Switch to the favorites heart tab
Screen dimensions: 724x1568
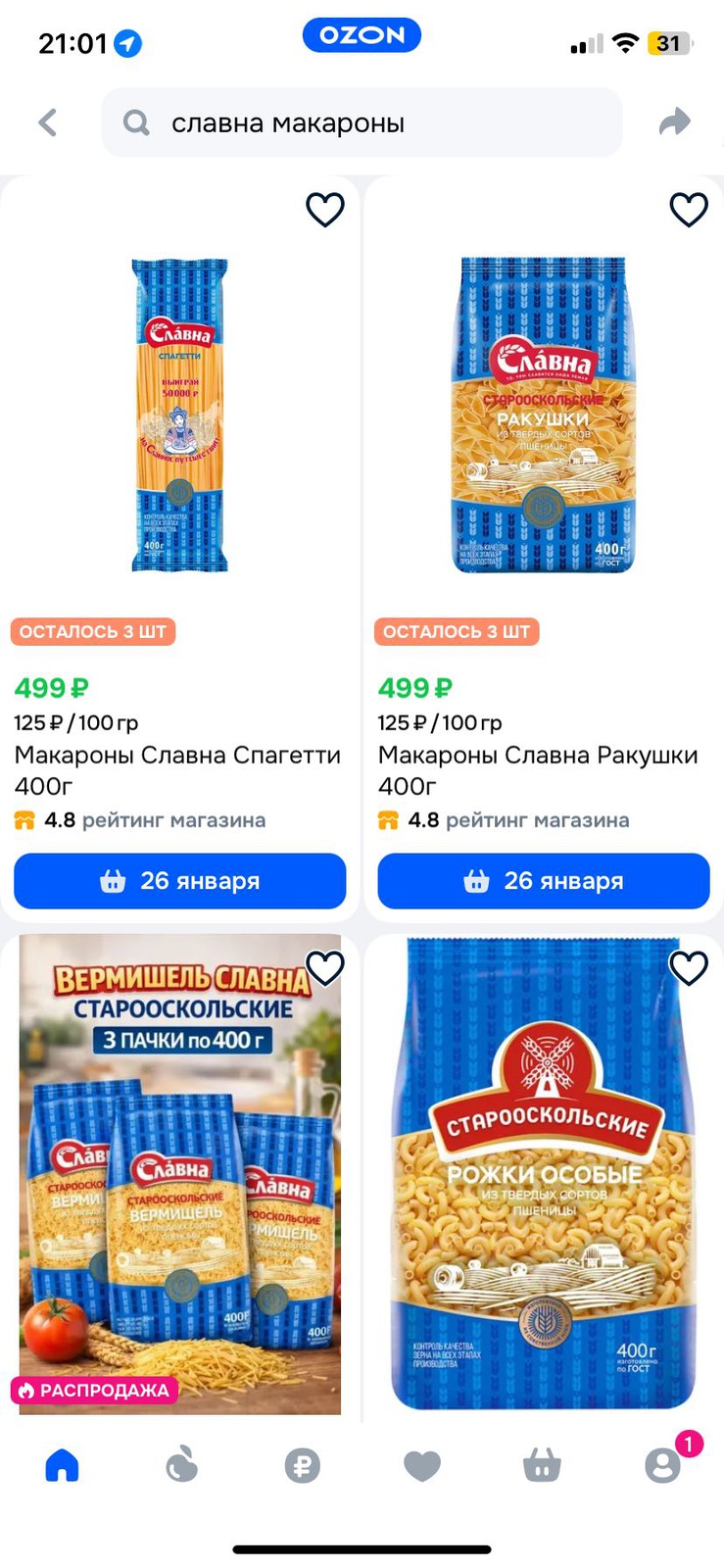point(422,1466)
